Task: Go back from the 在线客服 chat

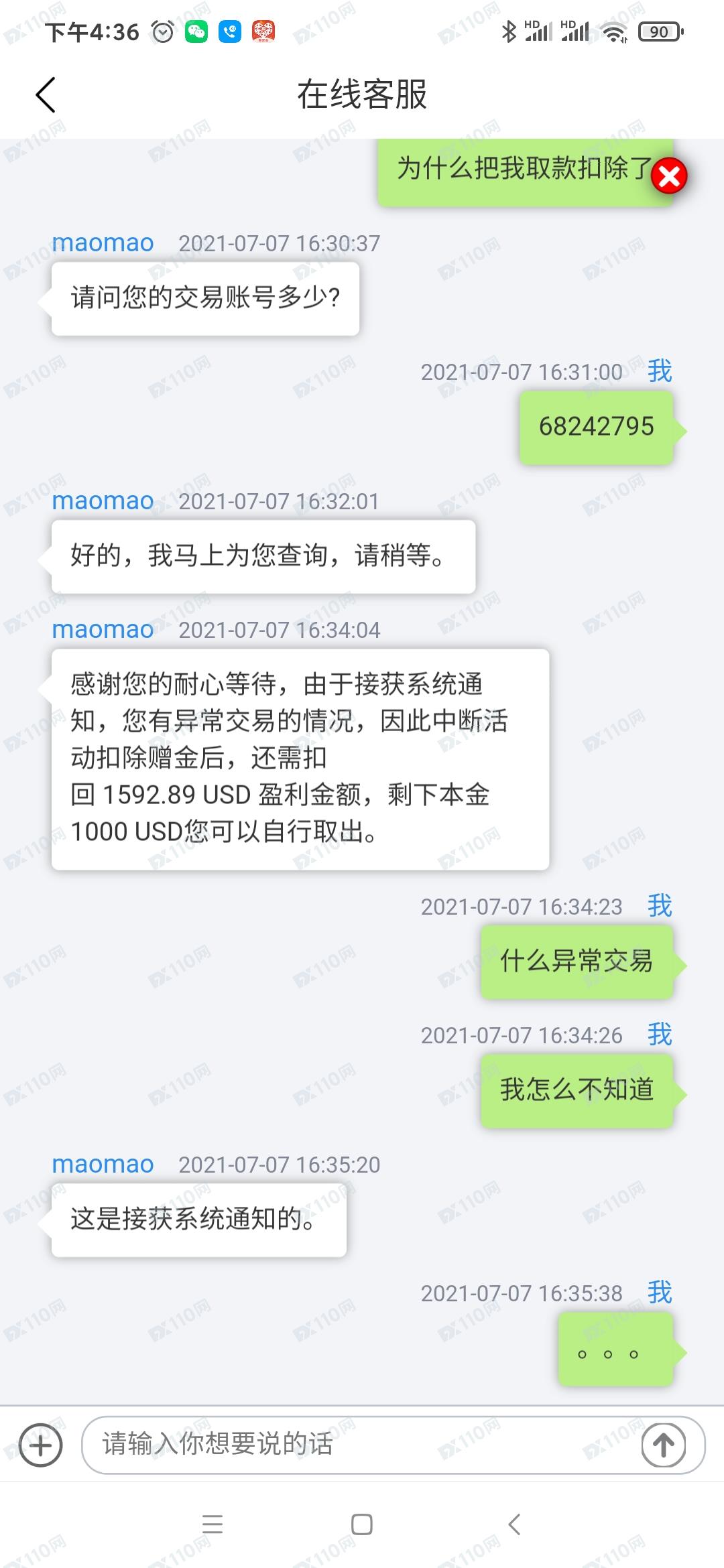Action: point(46,94)
